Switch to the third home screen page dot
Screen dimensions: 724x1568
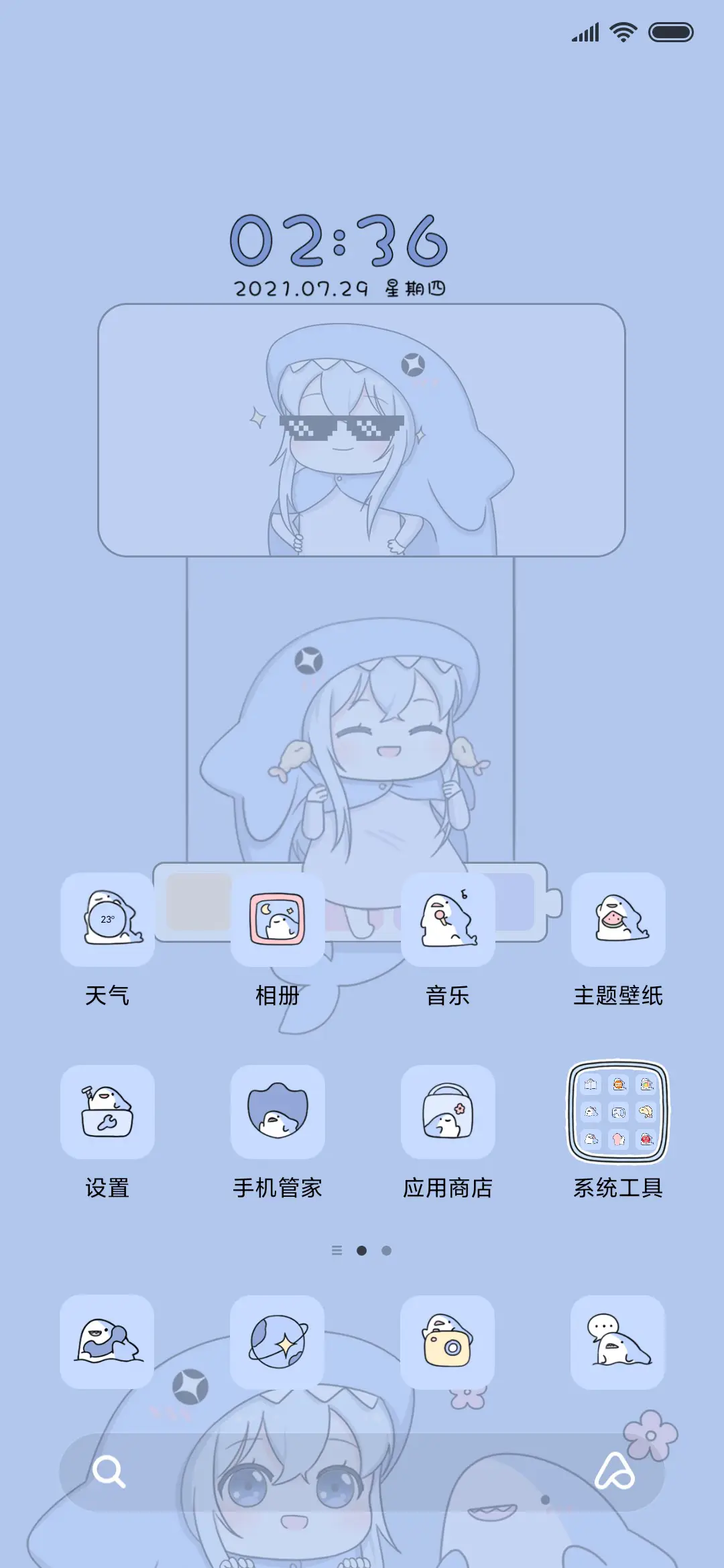[386, 1250]
